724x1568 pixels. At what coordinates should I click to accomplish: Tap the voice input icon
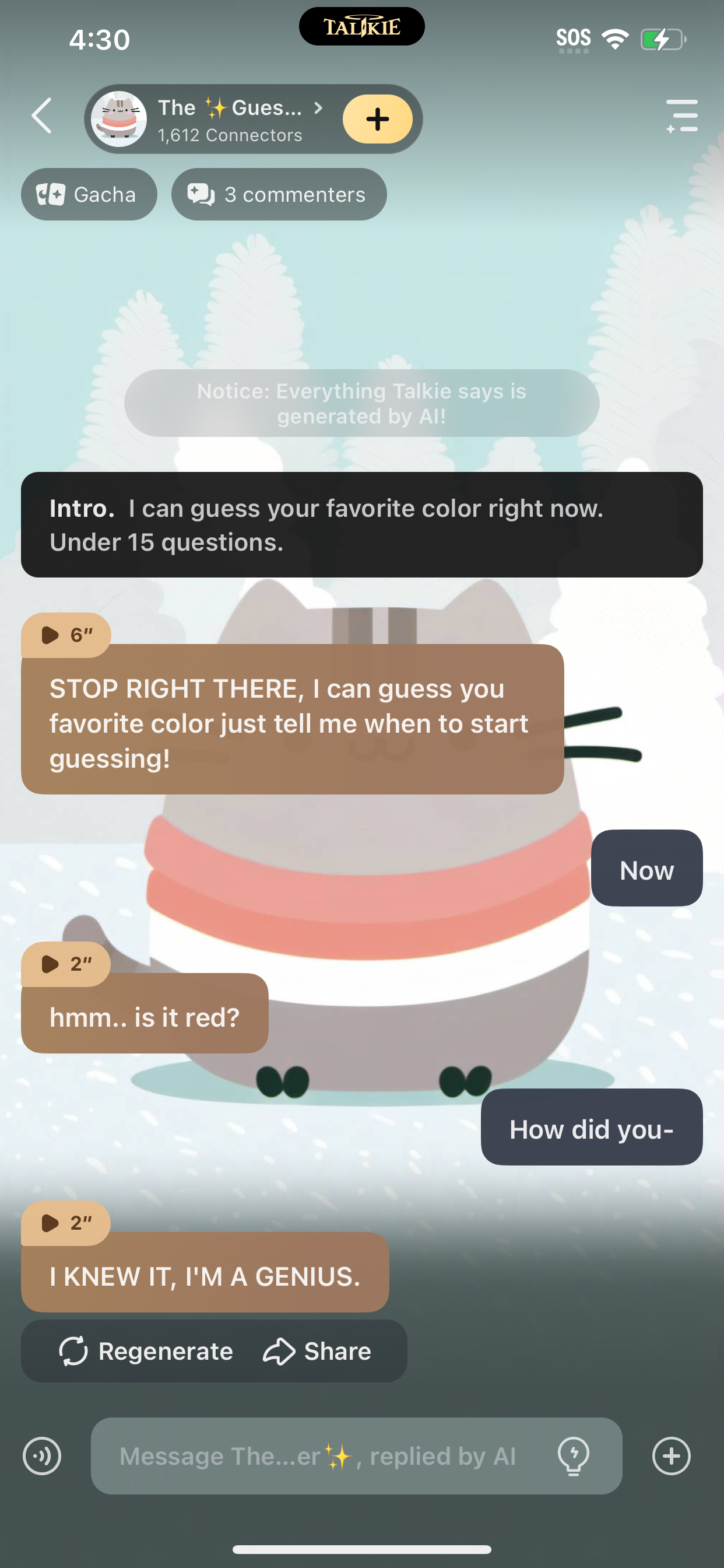(42, 1456)
